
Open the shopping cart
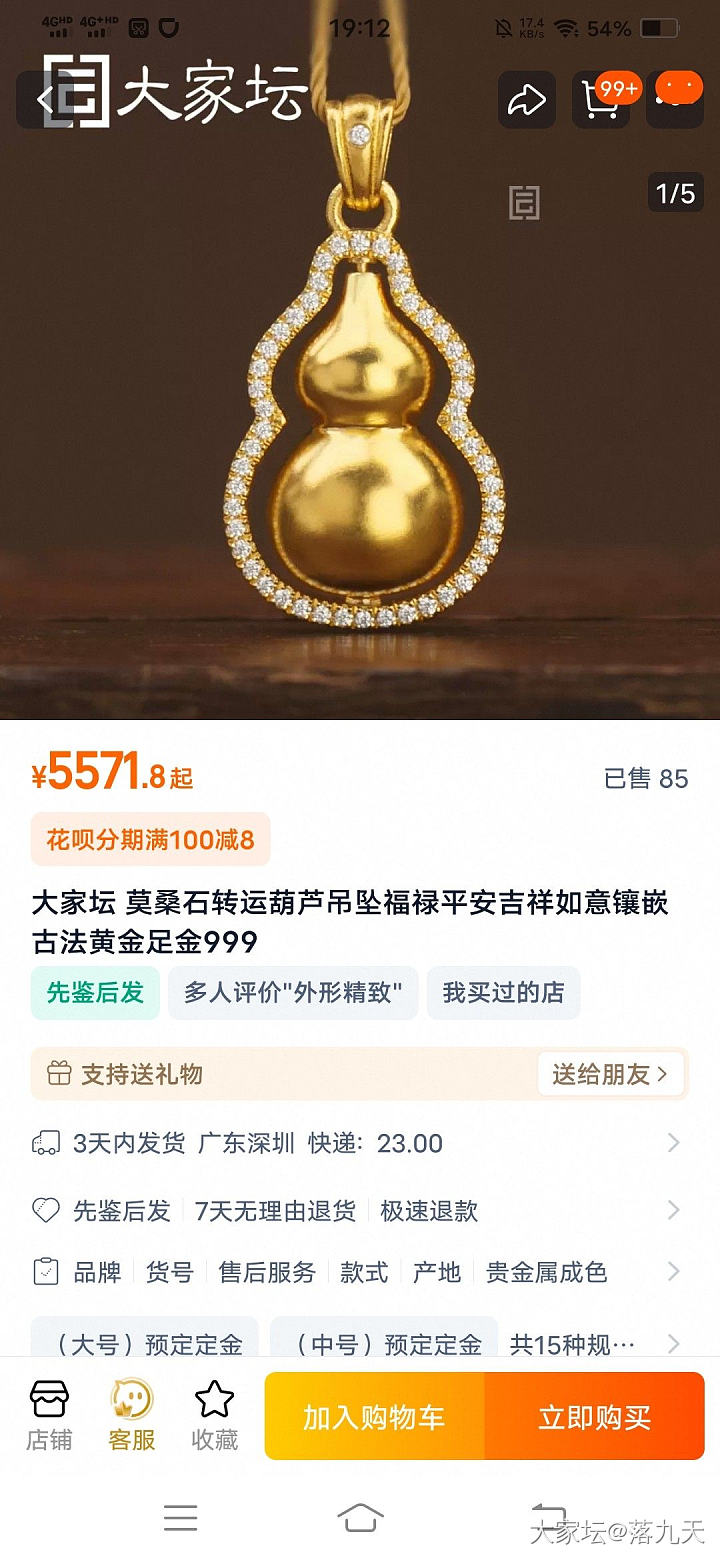click(x=600, y=99)
